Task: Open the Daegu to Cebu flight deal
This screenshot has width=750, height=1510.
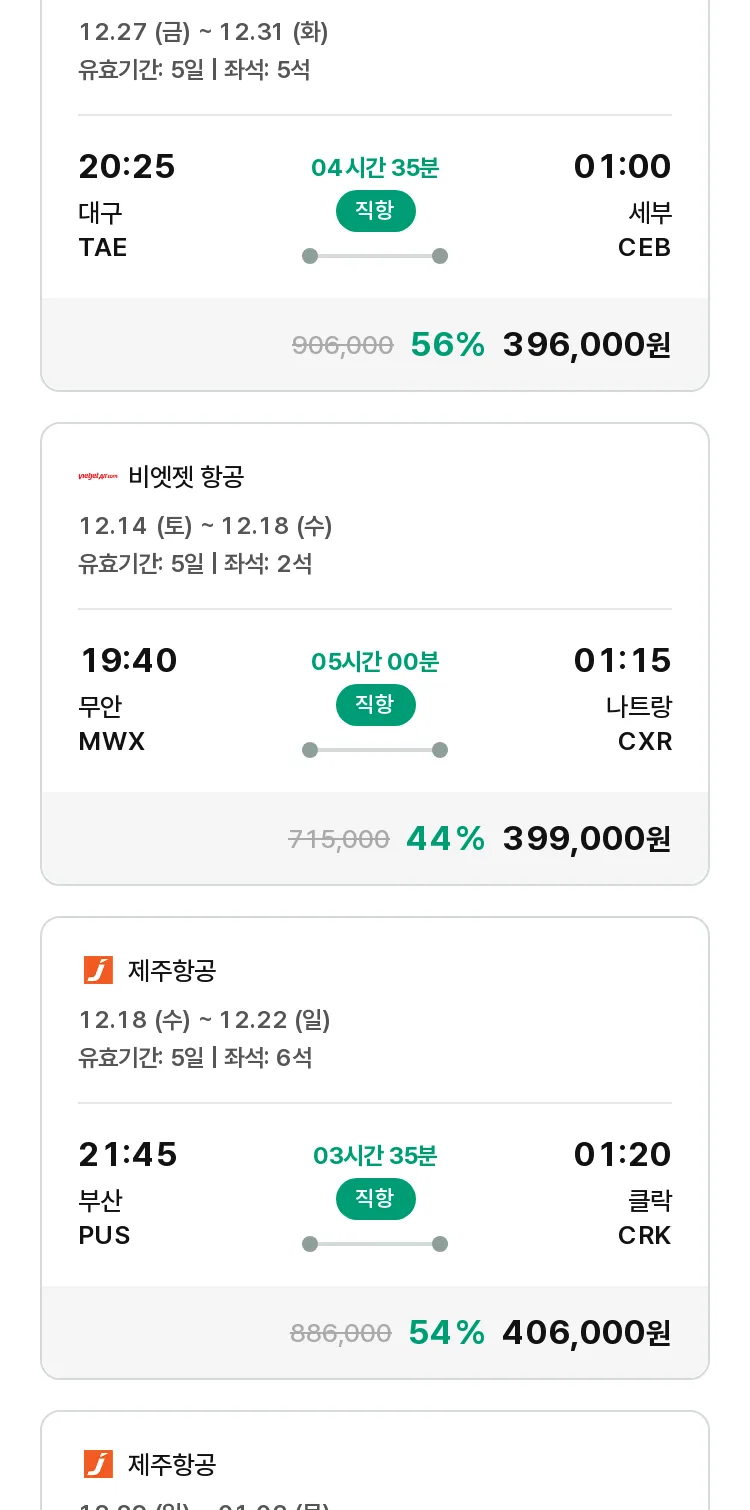Action: (375, 195)
